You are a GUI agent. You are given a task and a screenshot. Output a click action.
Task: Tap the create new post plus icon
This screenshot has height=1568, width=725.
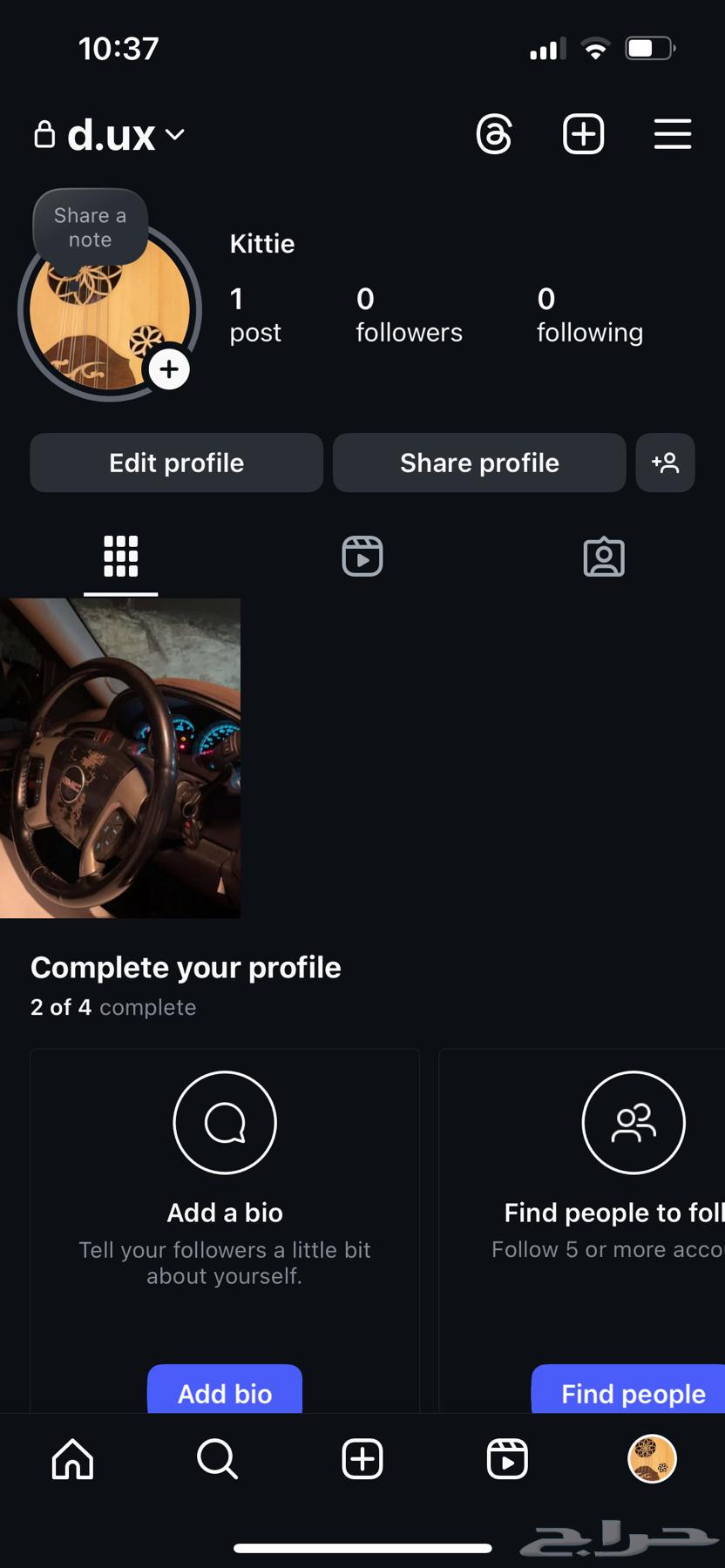(583, 133)
